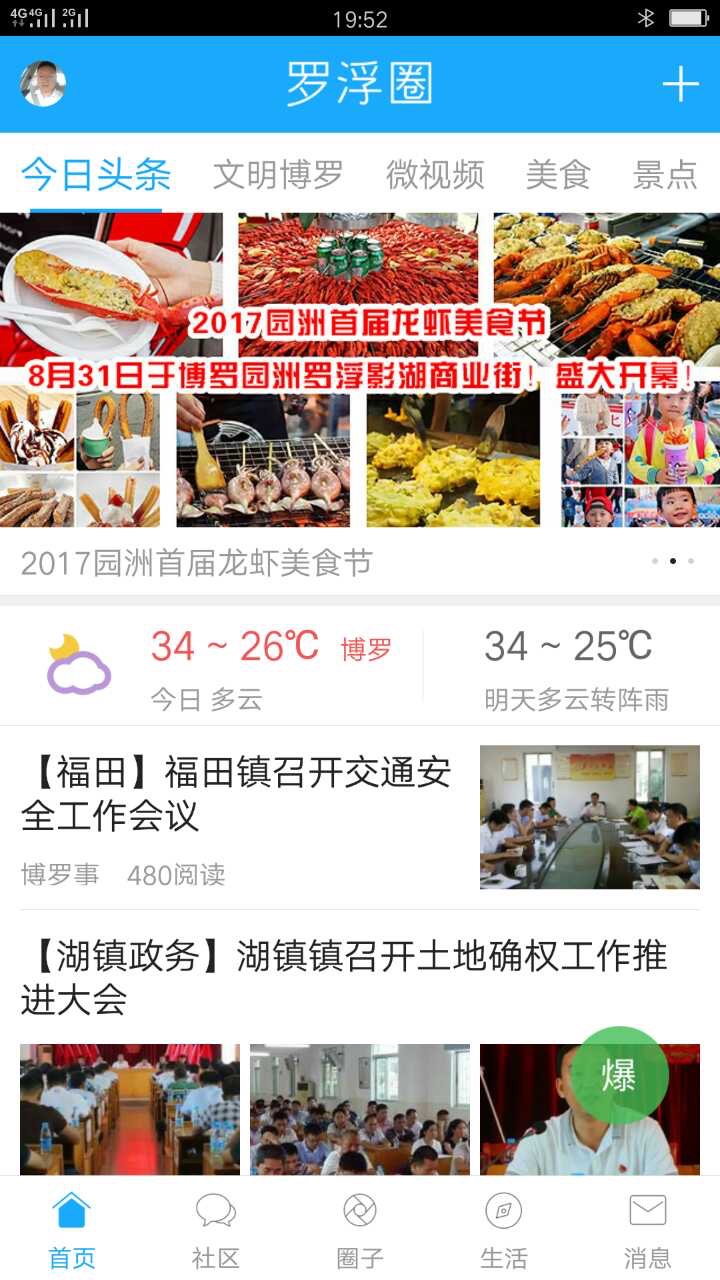Switch to the 文明博罗 tab
Image resolution: width=720 pixels, height=1280 pixels.
tap(278, 175)
